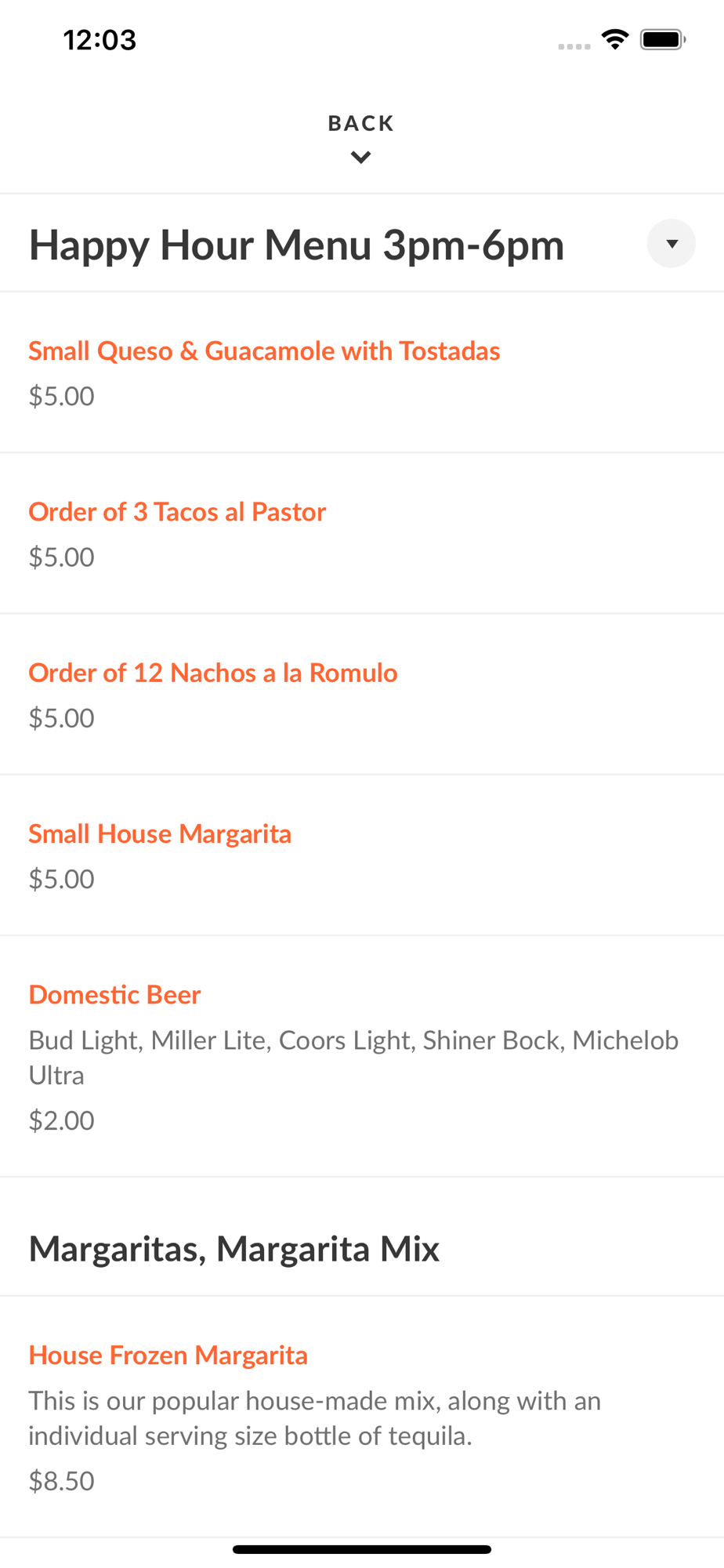View the Small House Margarita item
The height and width of the screenshot is (1568, 724).
[362, 855]
